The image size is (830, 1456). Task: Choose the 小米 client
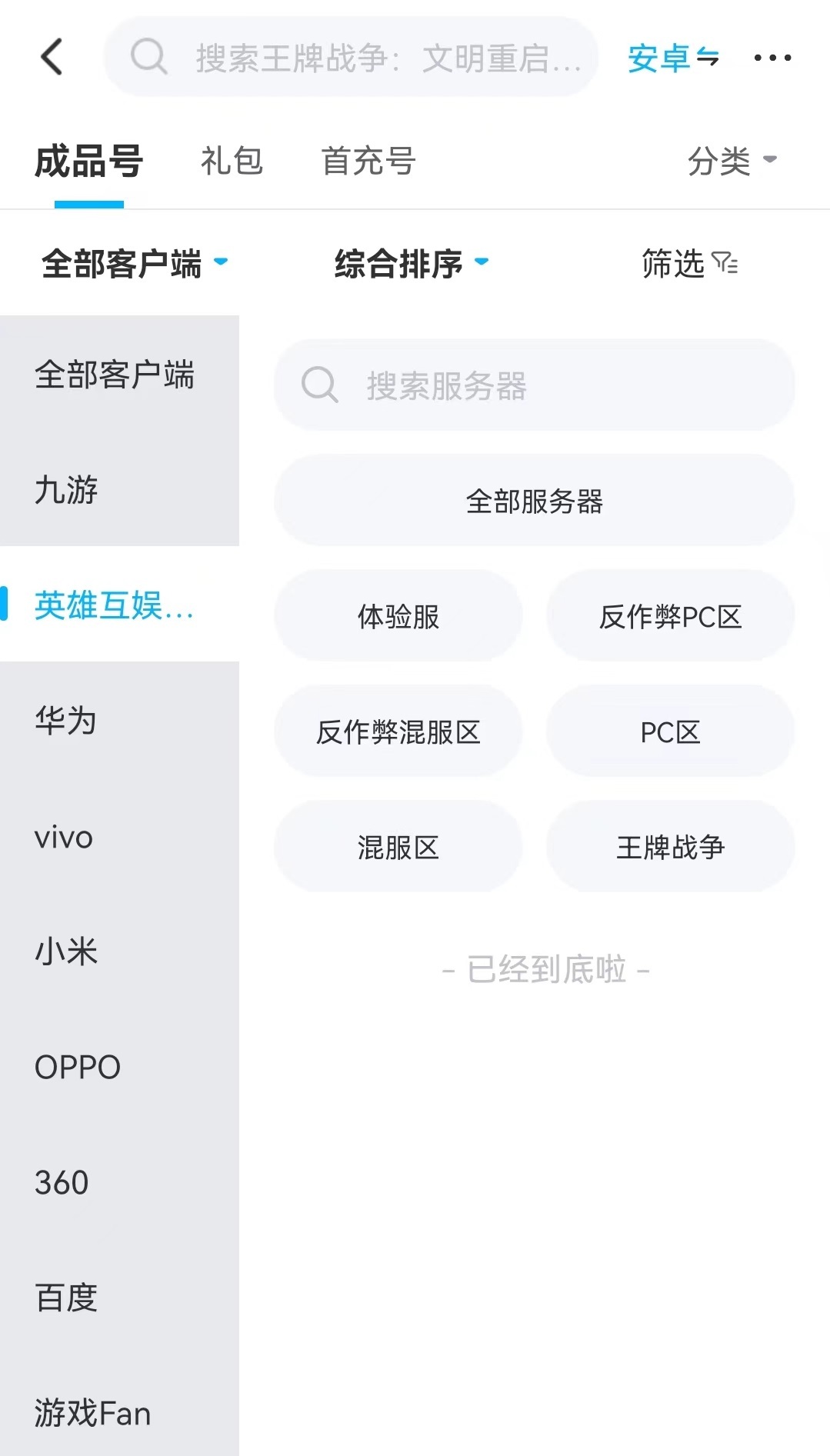[x=119, y=951]
